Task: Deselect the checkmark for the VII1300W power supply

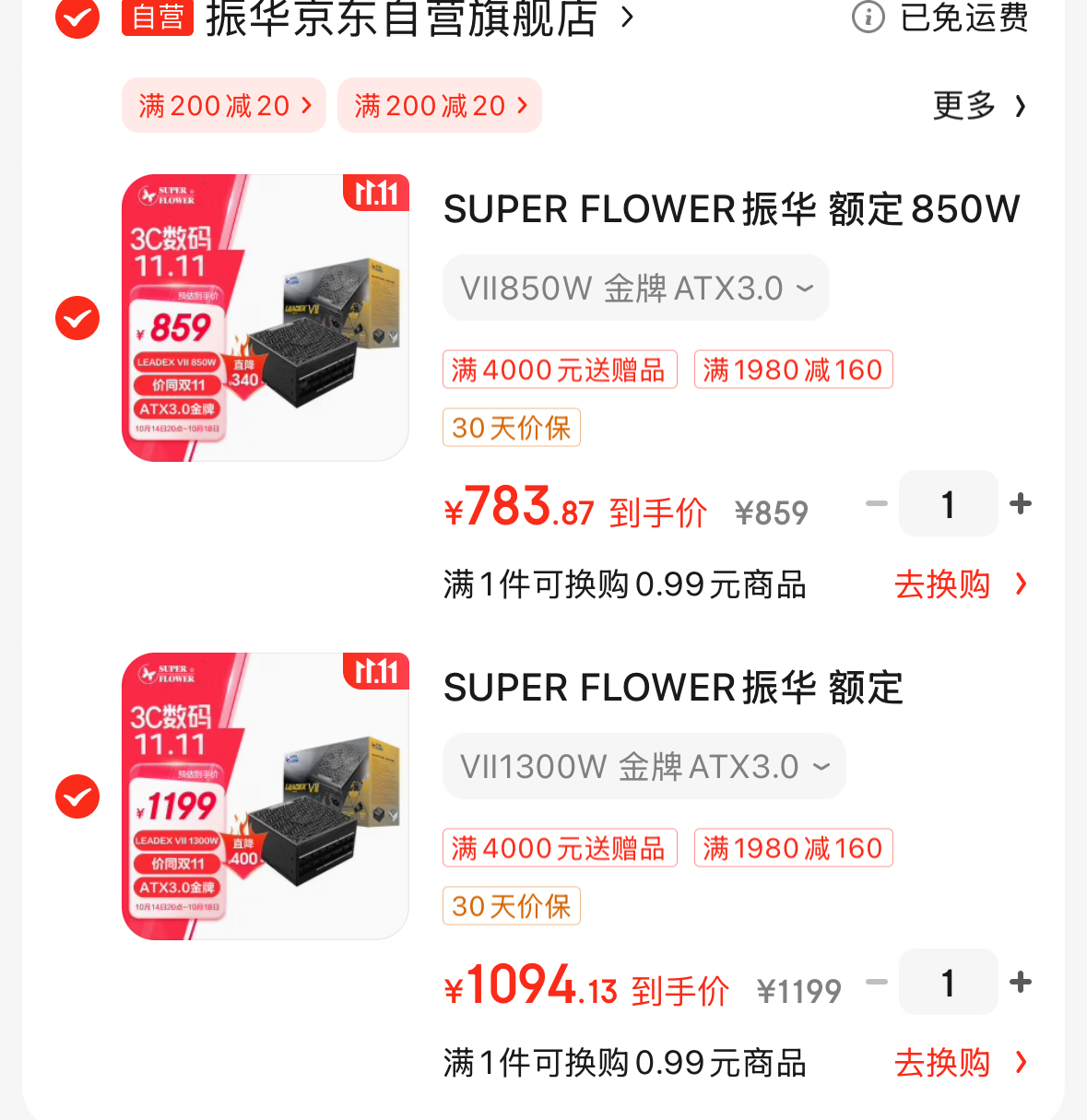Action: [x=77, y=796]
